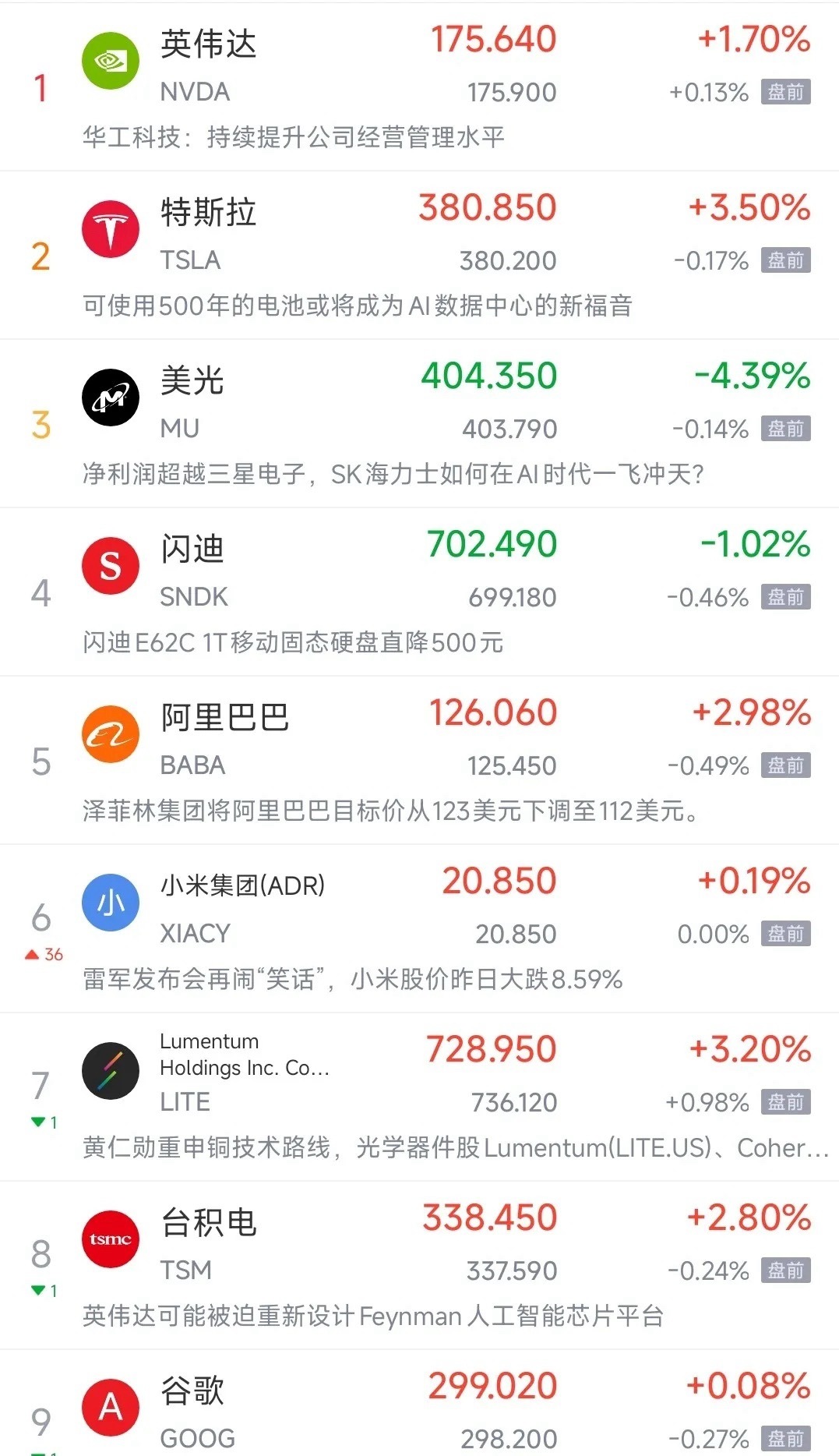The height and width of the screenshot is (1456, 839).
Task: Select the Tesla logo icon
Action: coord(110,227)
